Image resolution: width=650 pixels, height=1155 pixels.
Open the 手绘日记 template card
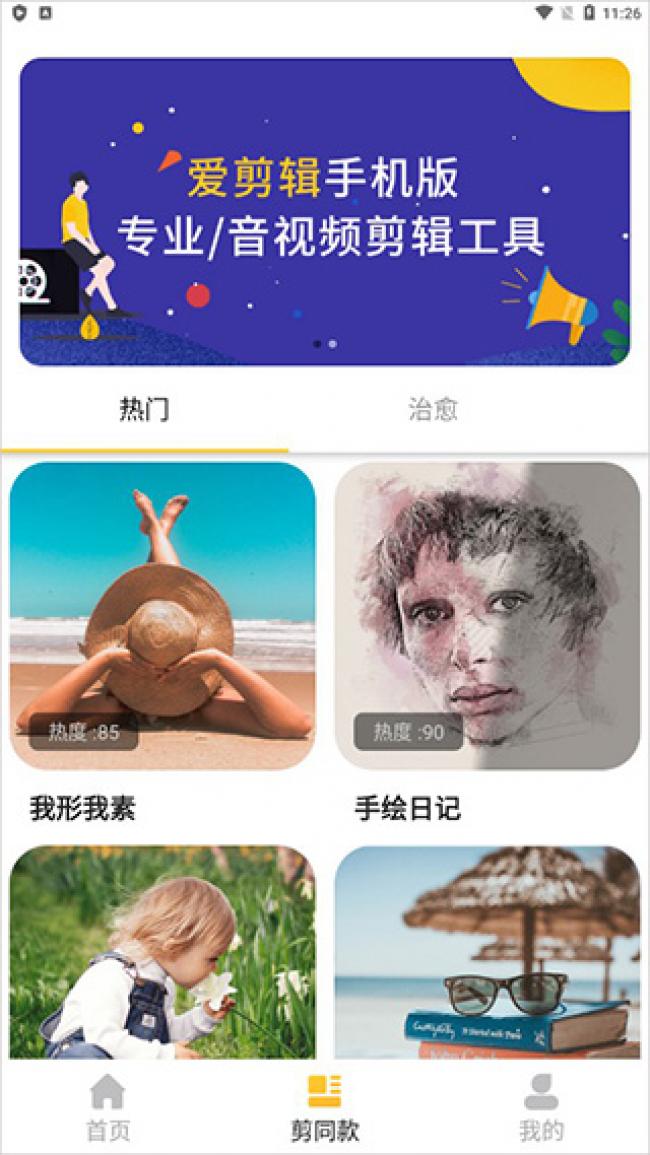point(487,616)
